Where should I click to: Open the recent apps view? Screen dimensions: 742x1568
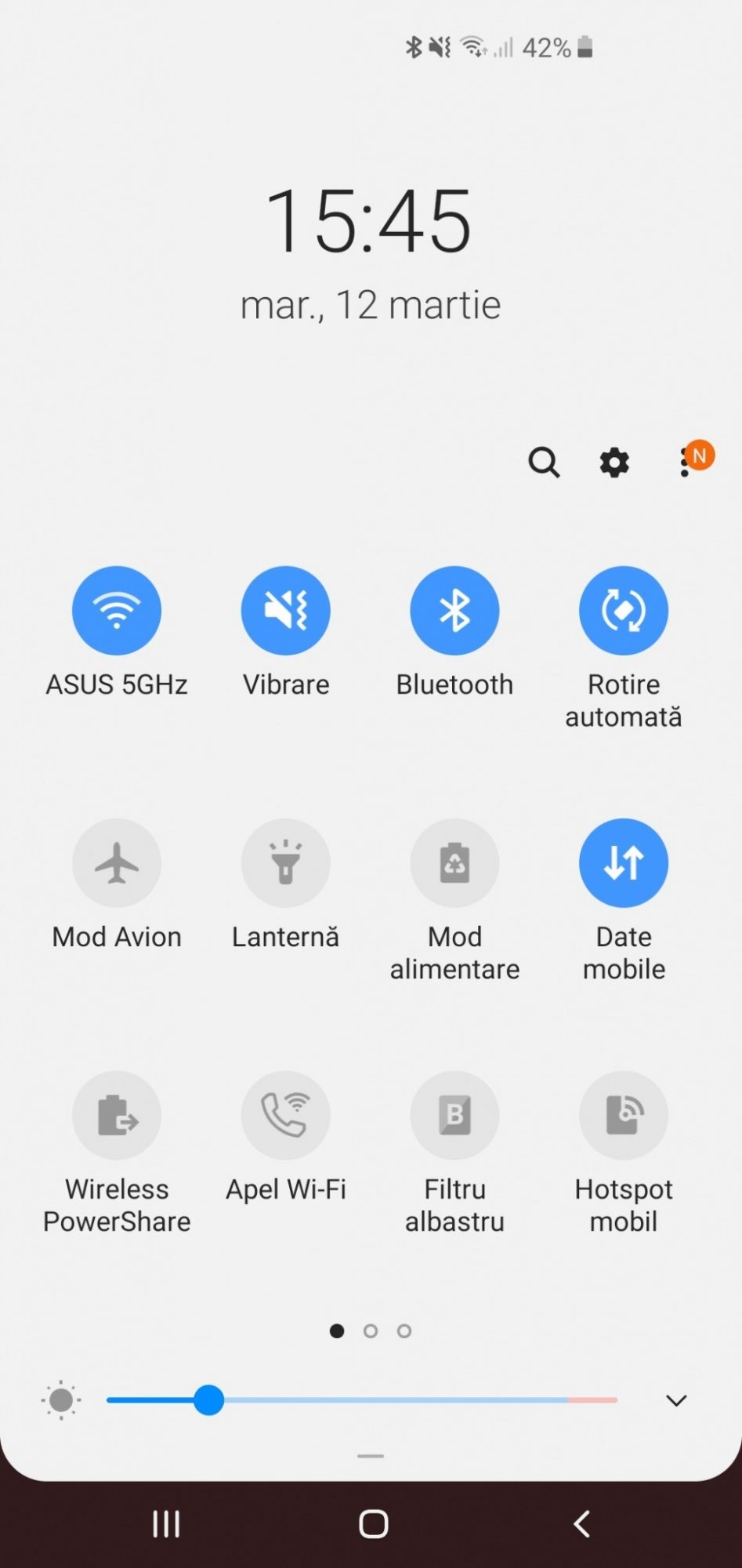166,1524
